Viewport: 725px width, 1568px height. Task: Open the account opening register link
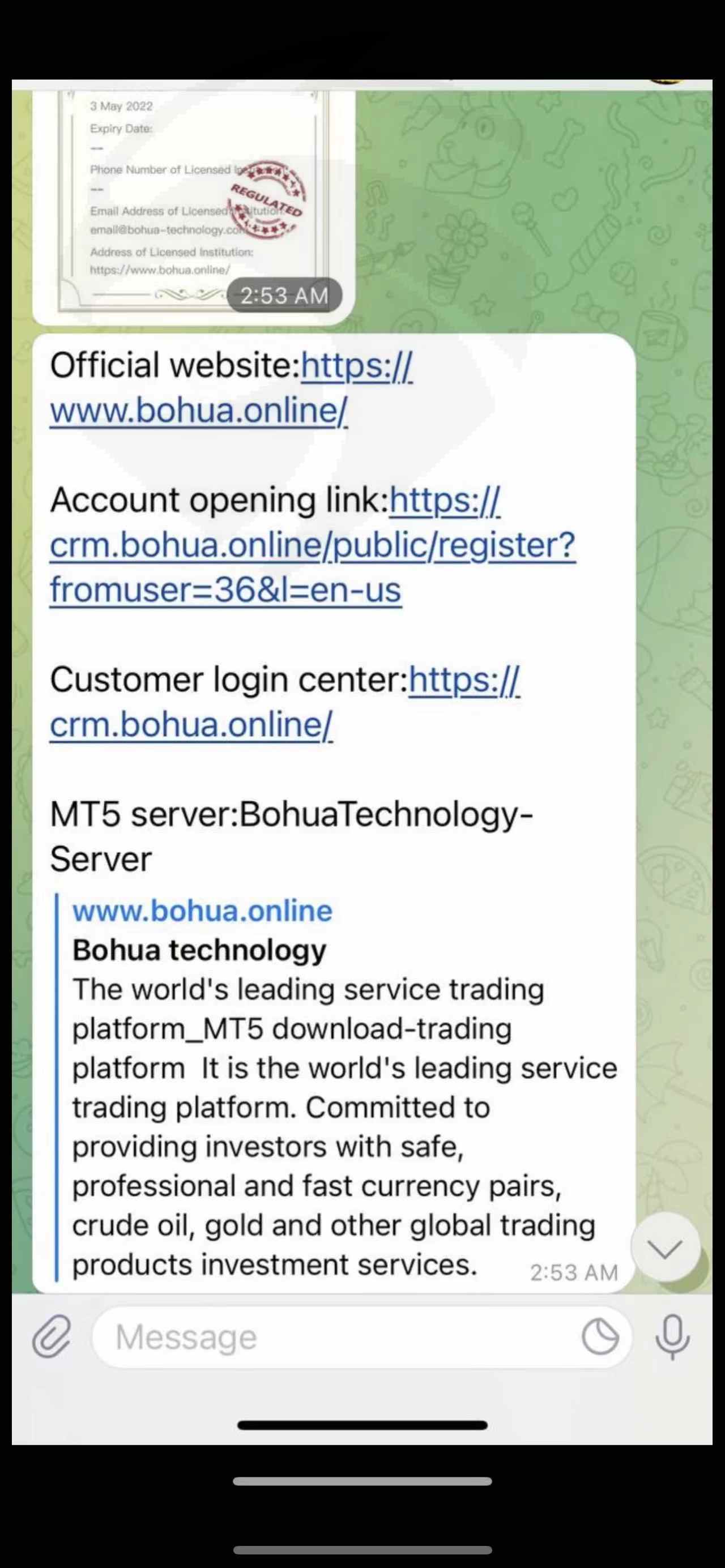[312, 544]
